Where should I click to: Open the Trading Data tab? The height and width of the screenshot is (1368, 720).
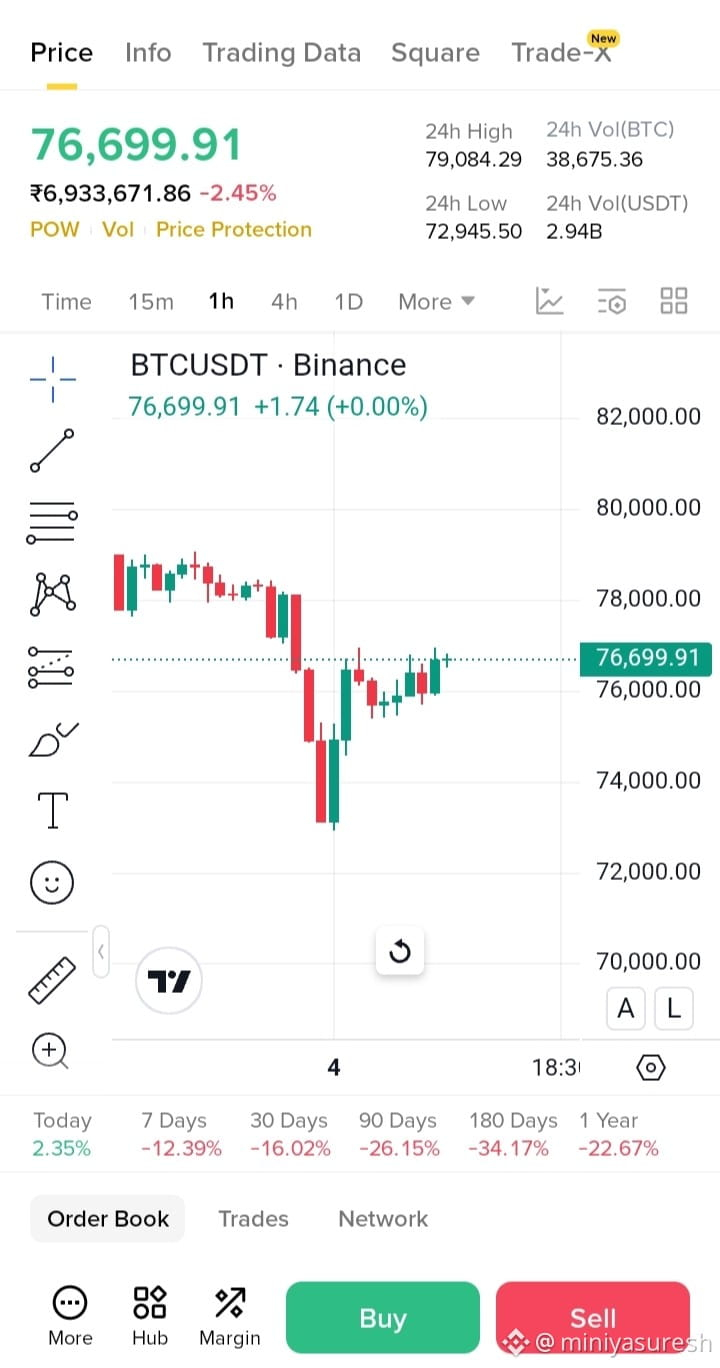pyautogui.click(x=281, y=53)
